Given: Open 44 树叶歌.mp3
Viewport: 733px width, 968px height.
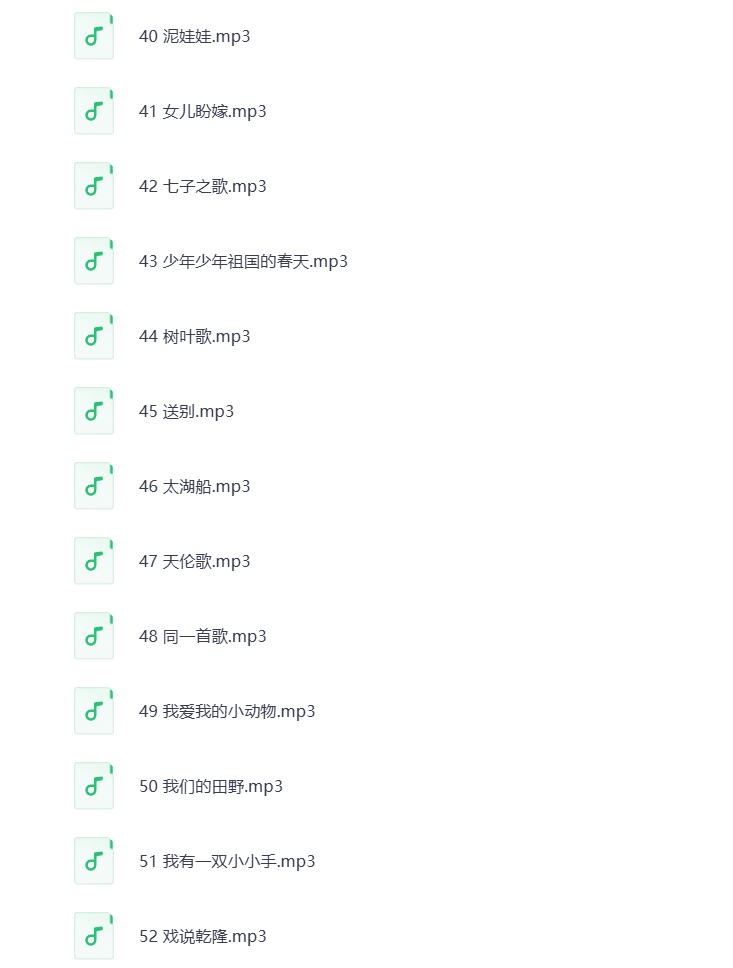Looking at the screenshot, I should (x=194, y=337).
